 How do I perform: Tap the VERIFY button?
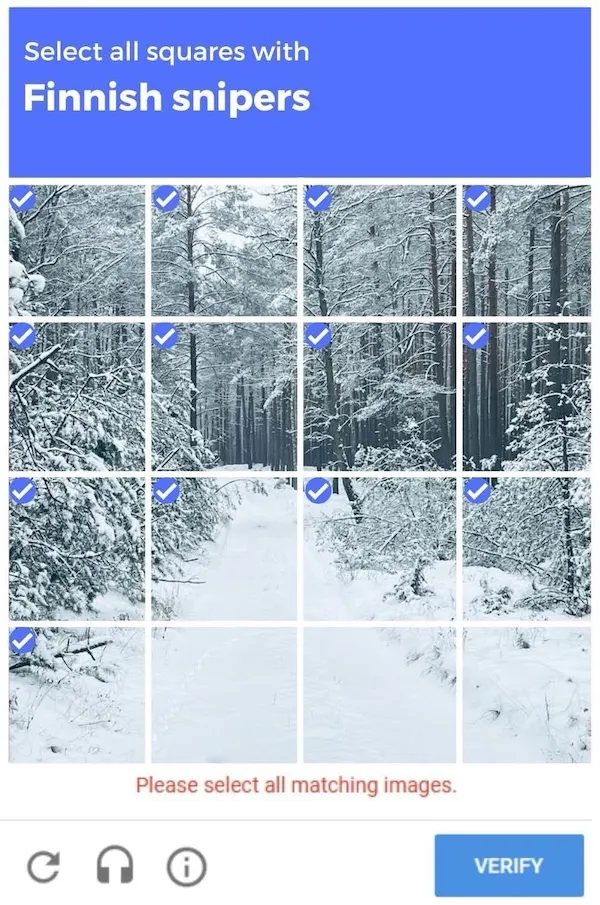coord(509,865)
